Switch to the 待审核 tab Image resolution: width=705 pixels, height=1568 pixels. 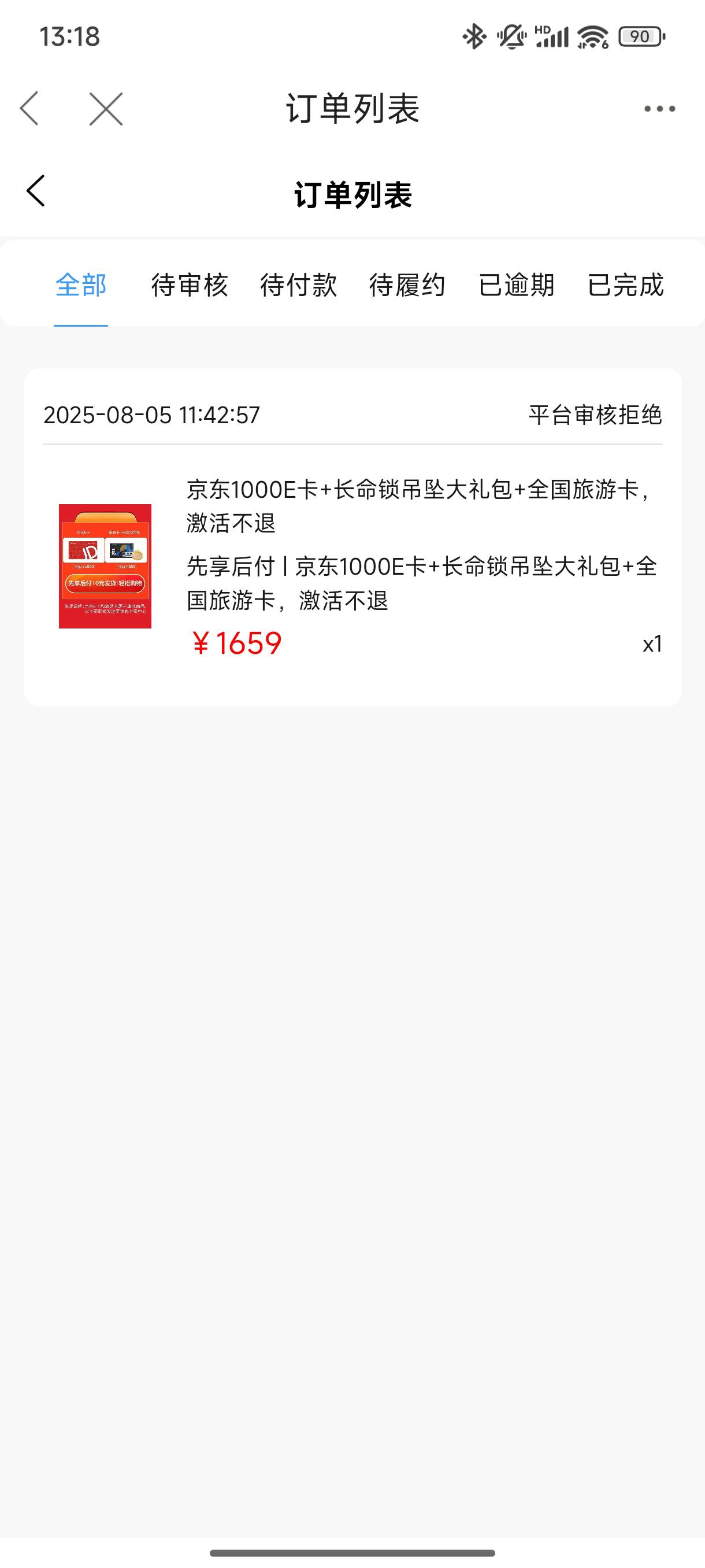pyautogui.click(x=190, y=285)
